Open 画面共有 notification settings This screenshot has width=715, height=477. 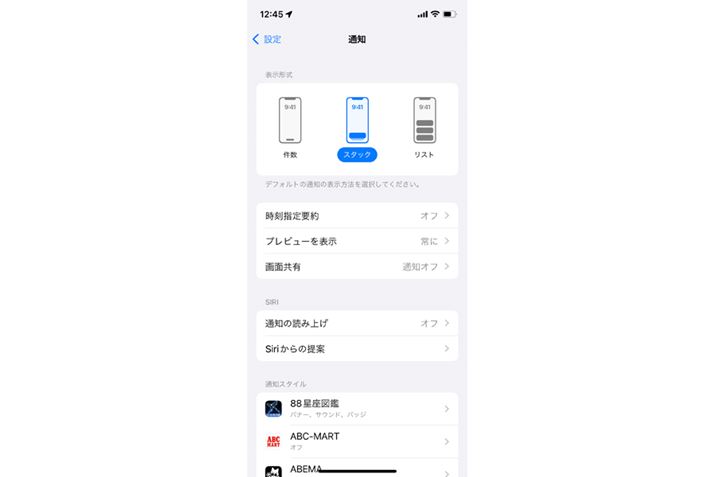pyautogui.click(x=357, y=267)
